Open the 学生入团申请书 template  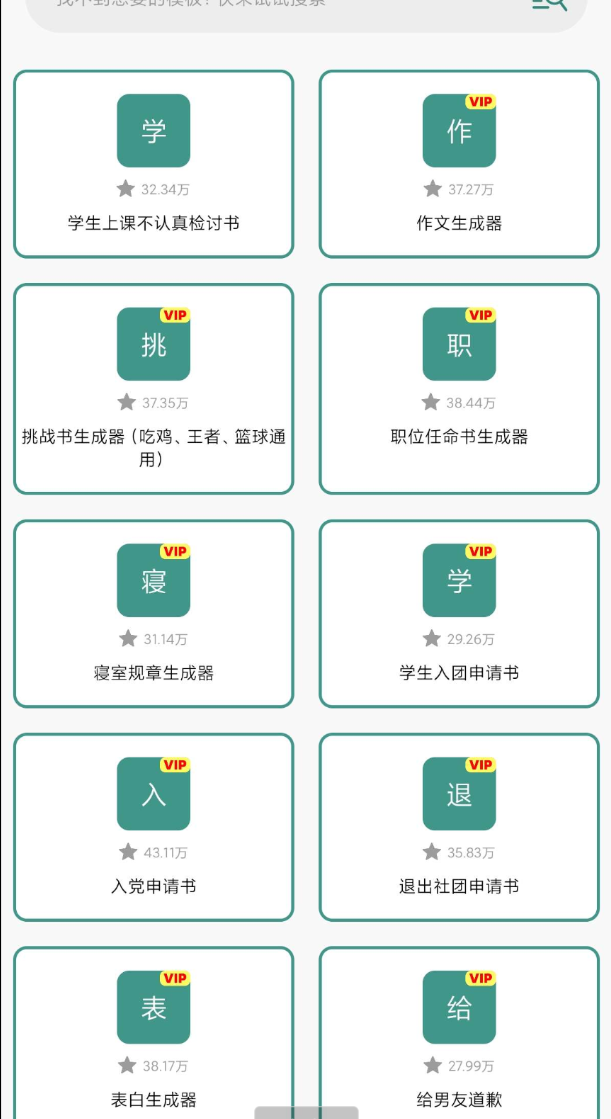(x=459, y=614)
